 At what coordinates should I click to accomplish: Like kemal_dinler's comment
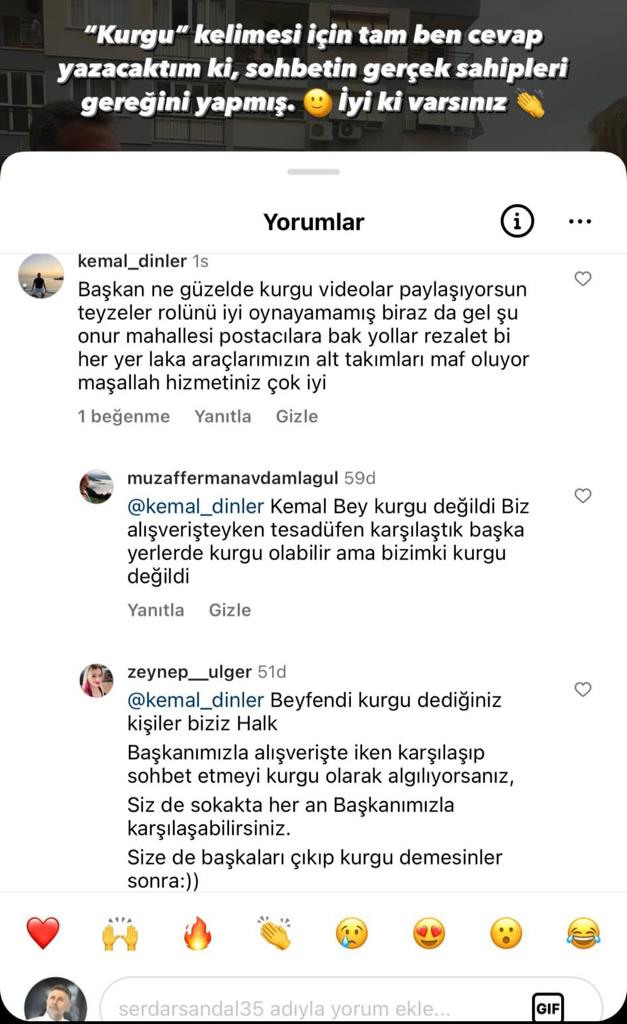[583, 279]
